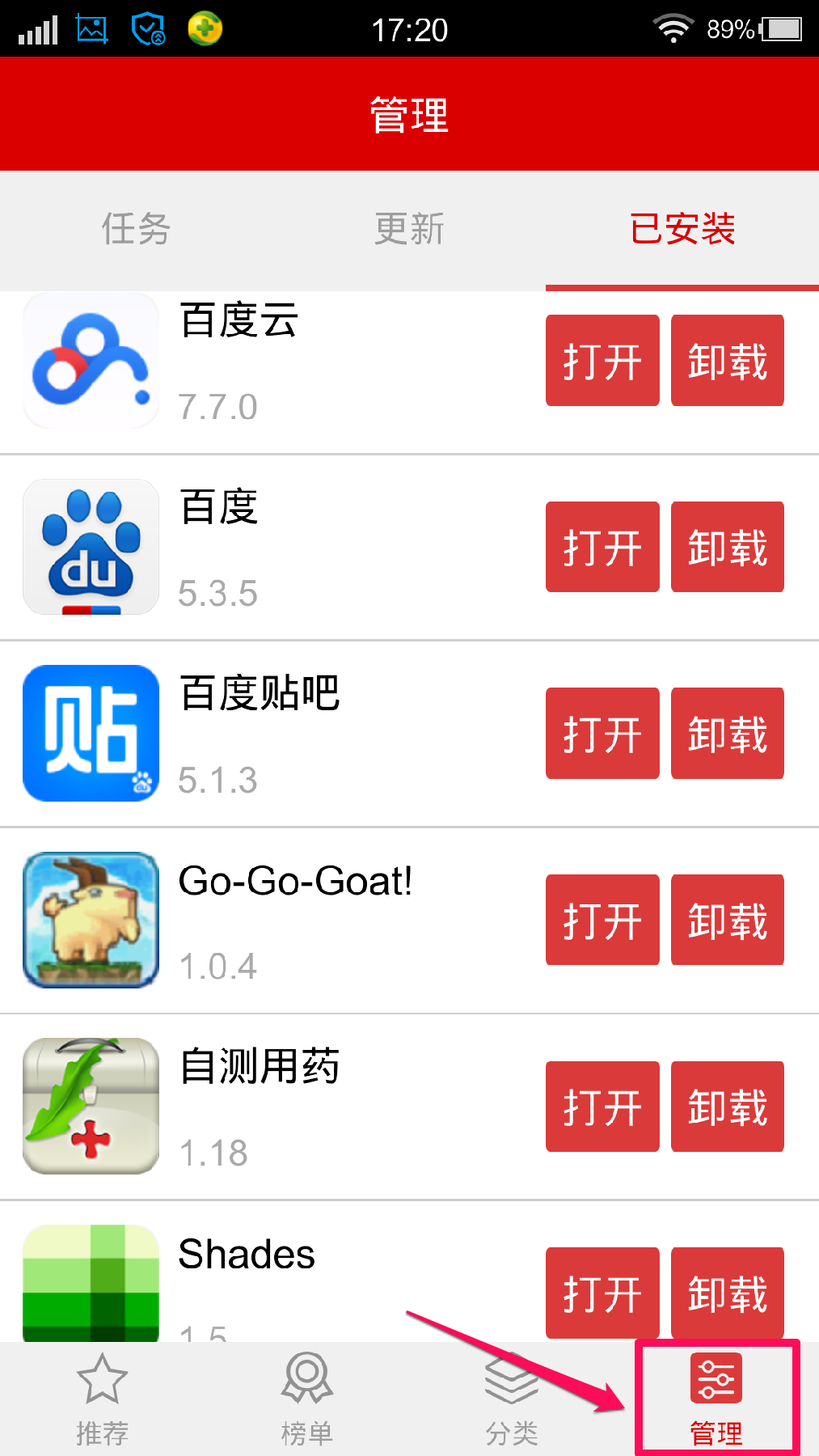Open 自测用药 with 打开 button
The height and width of the screenshot is (1456, 819).
602,1107
